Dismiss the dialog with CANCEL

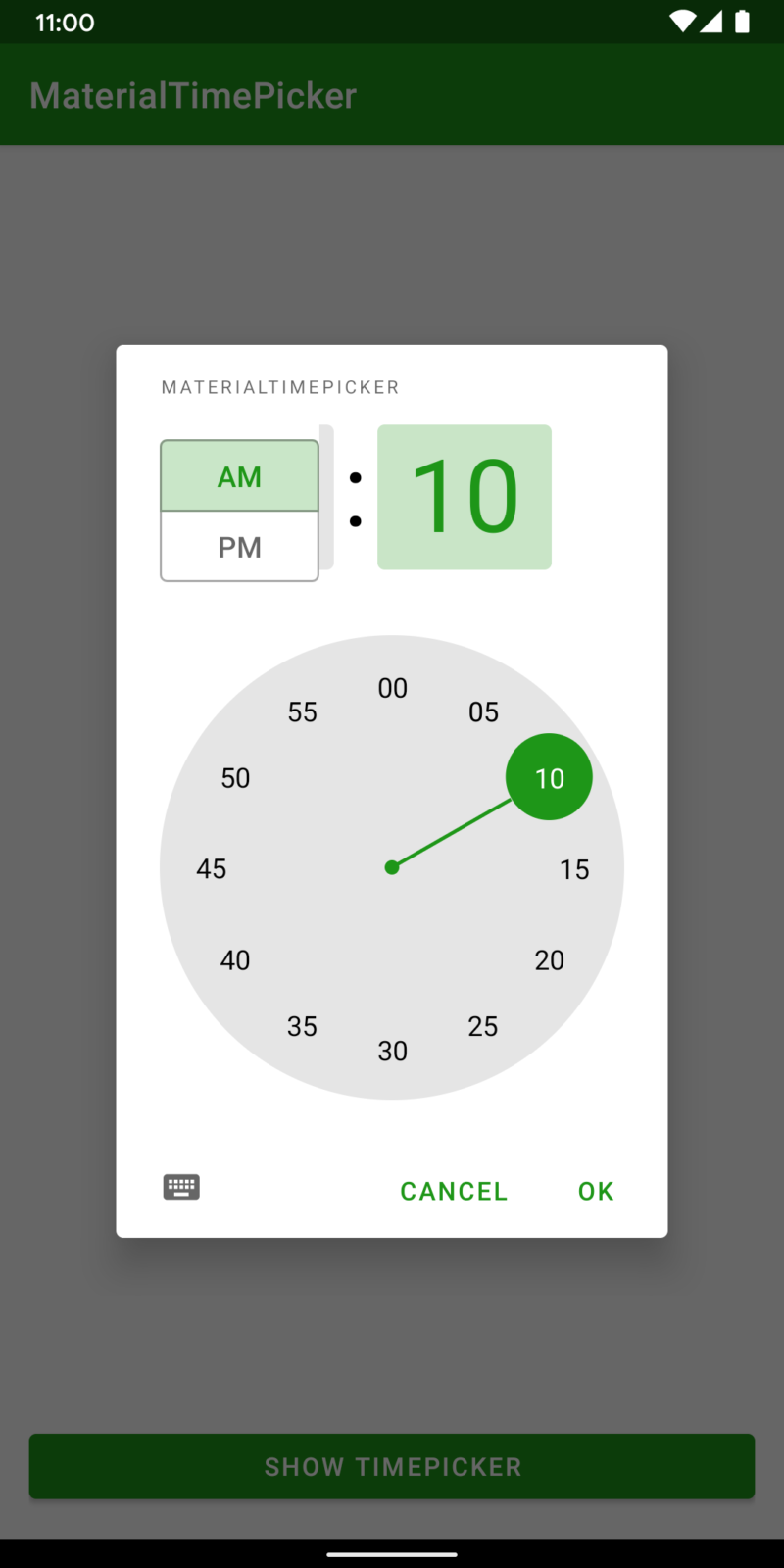pyautogui.click(x=453, y=1190)
